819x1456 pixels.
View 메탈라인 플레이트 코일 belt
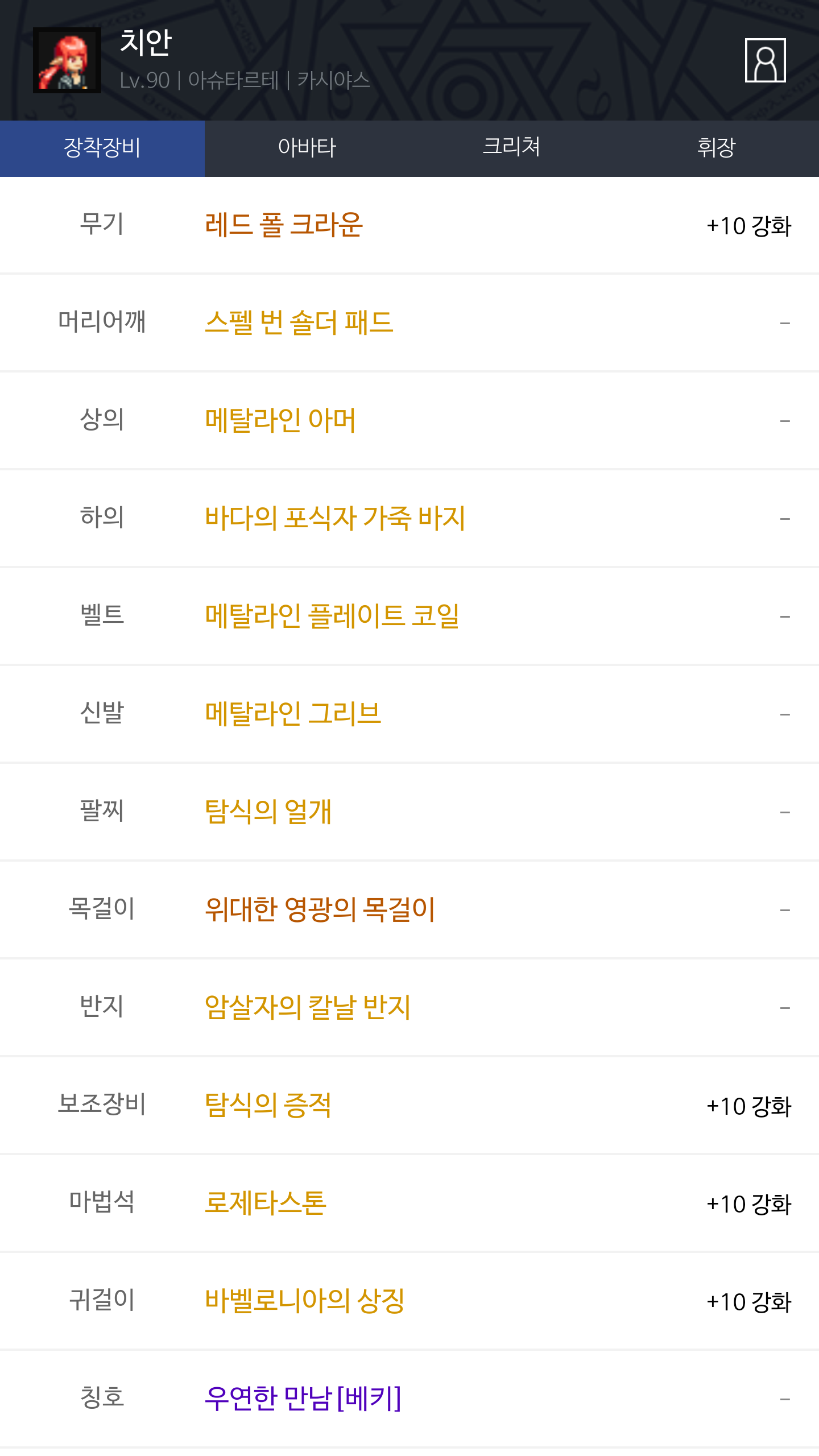(x=332, y=616)
